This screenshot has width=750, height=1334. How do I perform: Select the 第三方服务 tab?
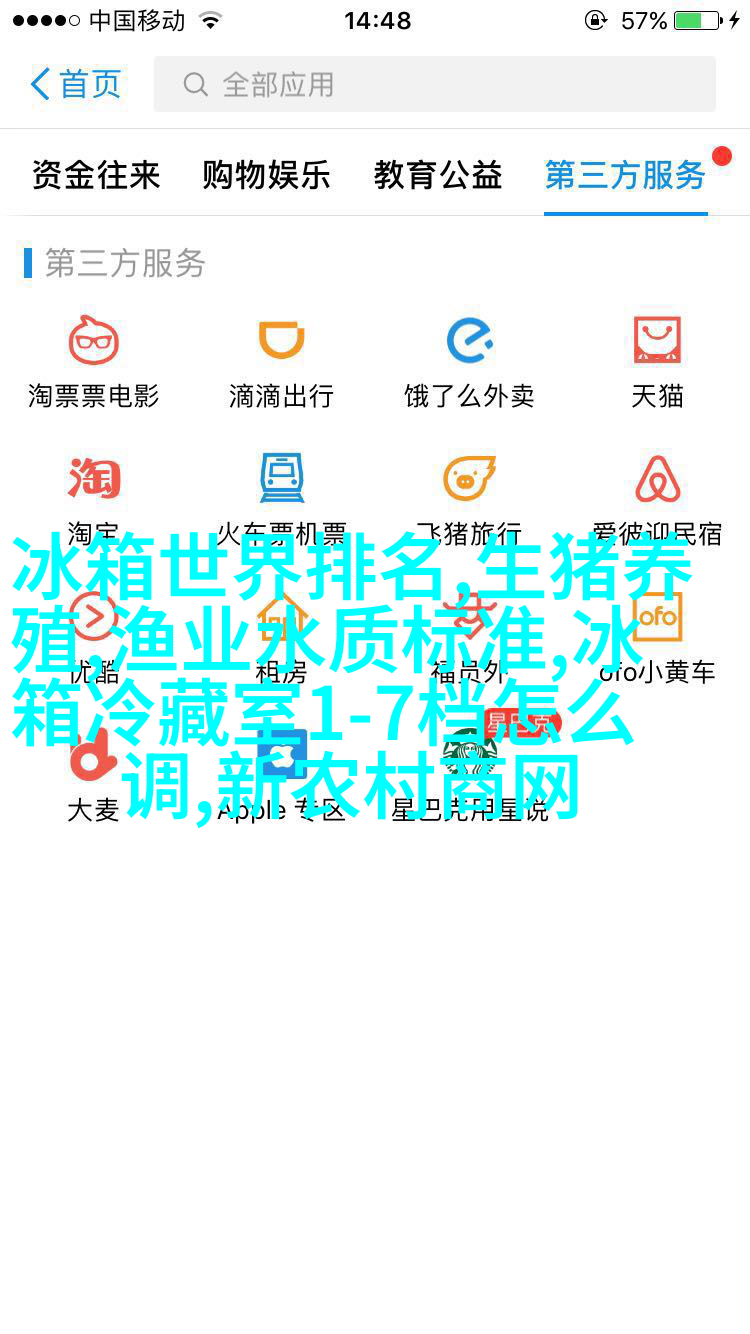click(626, 175)
